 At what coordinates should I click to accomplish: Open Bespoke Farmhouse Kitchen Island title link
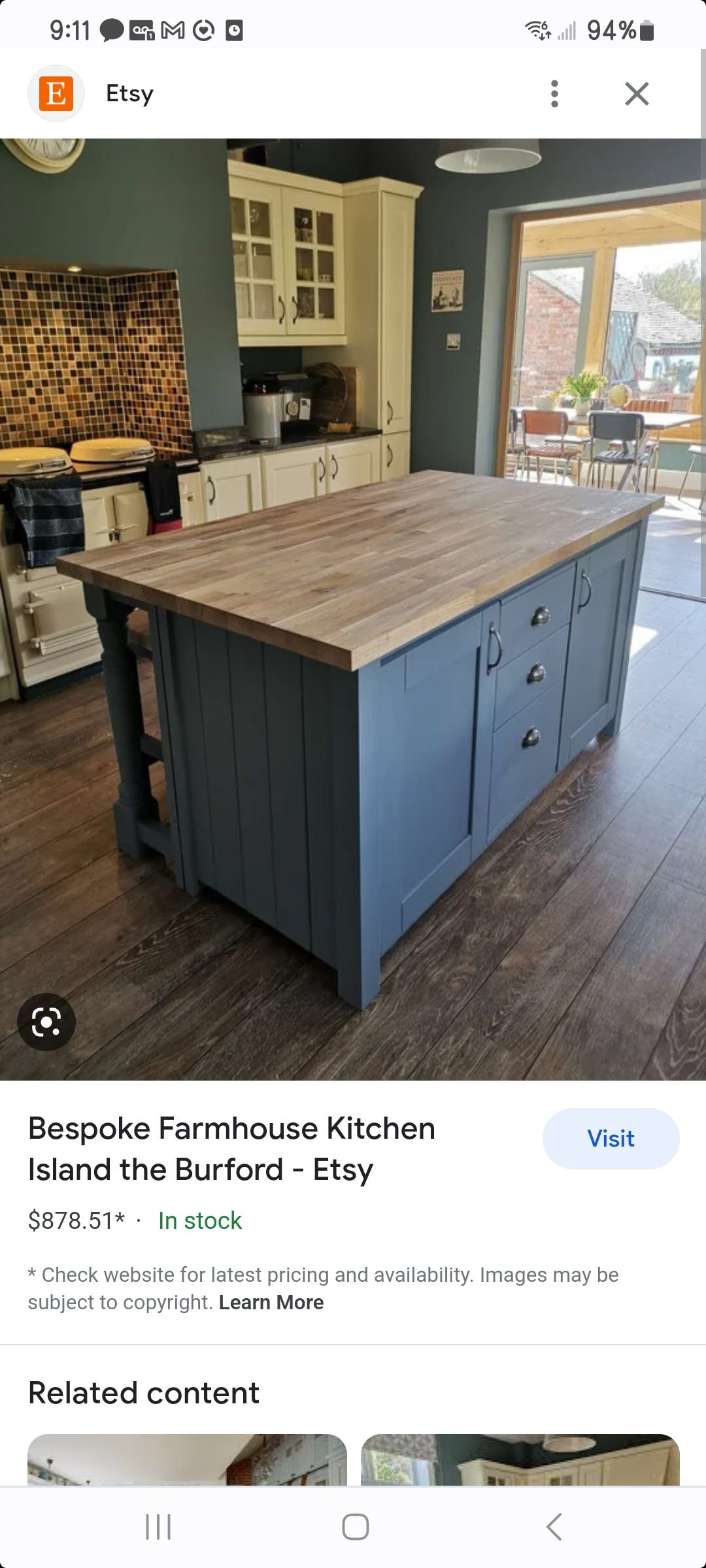click(231, 1149)
